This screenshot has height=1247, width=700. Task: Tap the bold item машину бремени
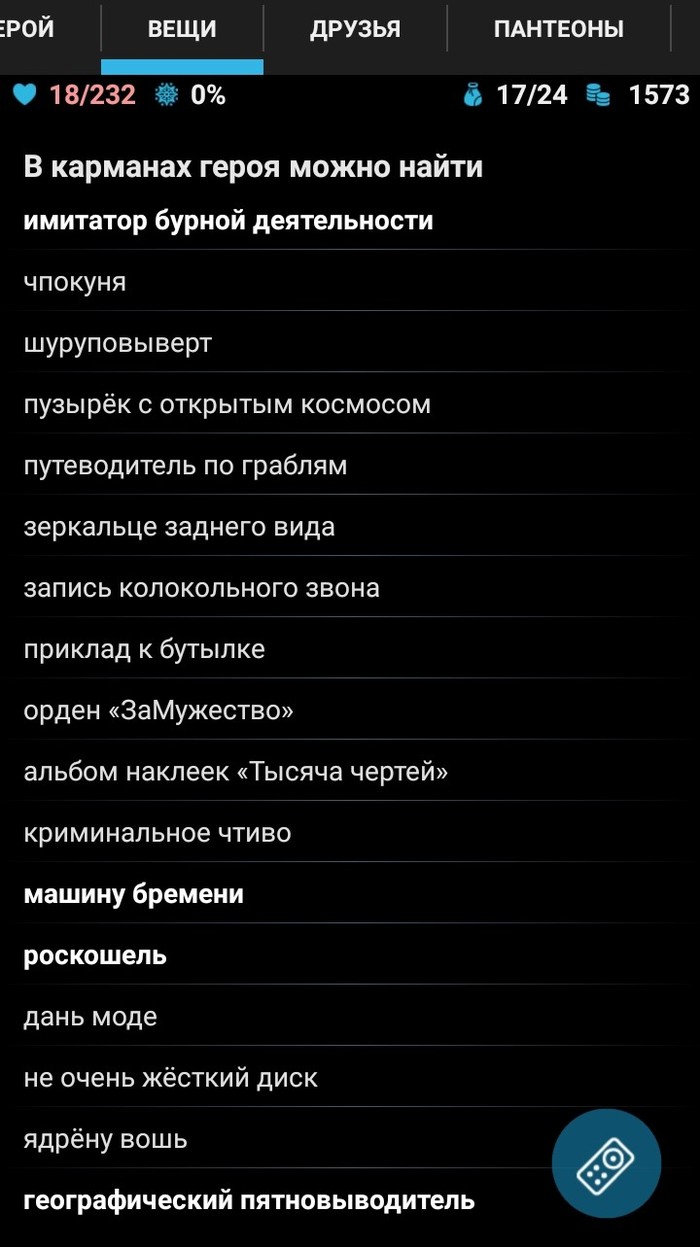point(134,894)
